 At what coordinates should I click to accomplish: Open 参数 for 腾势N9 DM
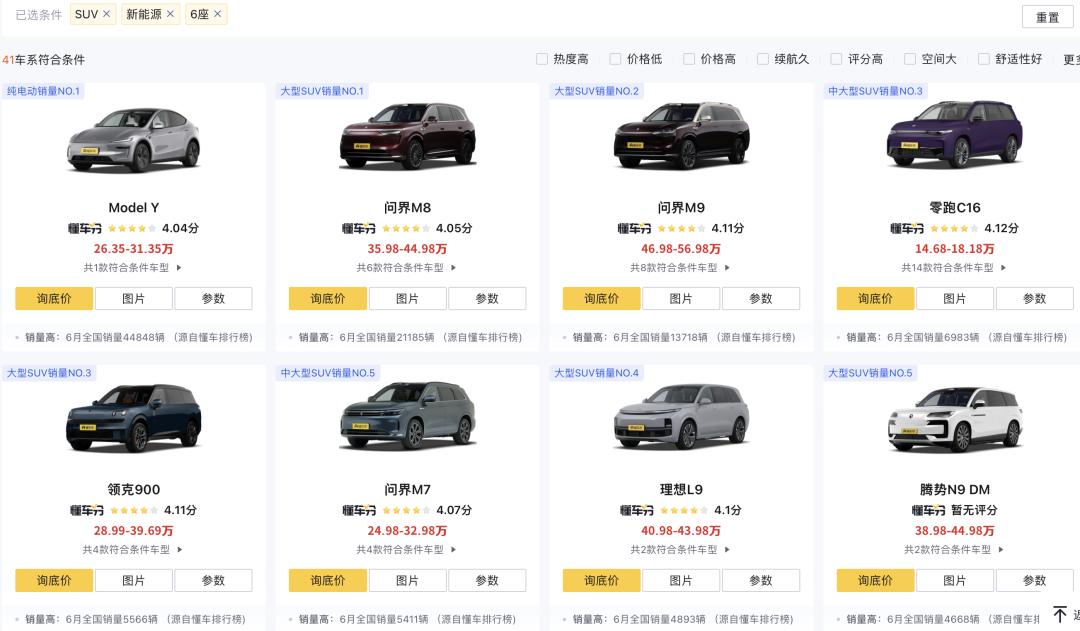pyautogui.click(x=1034, y=580)
